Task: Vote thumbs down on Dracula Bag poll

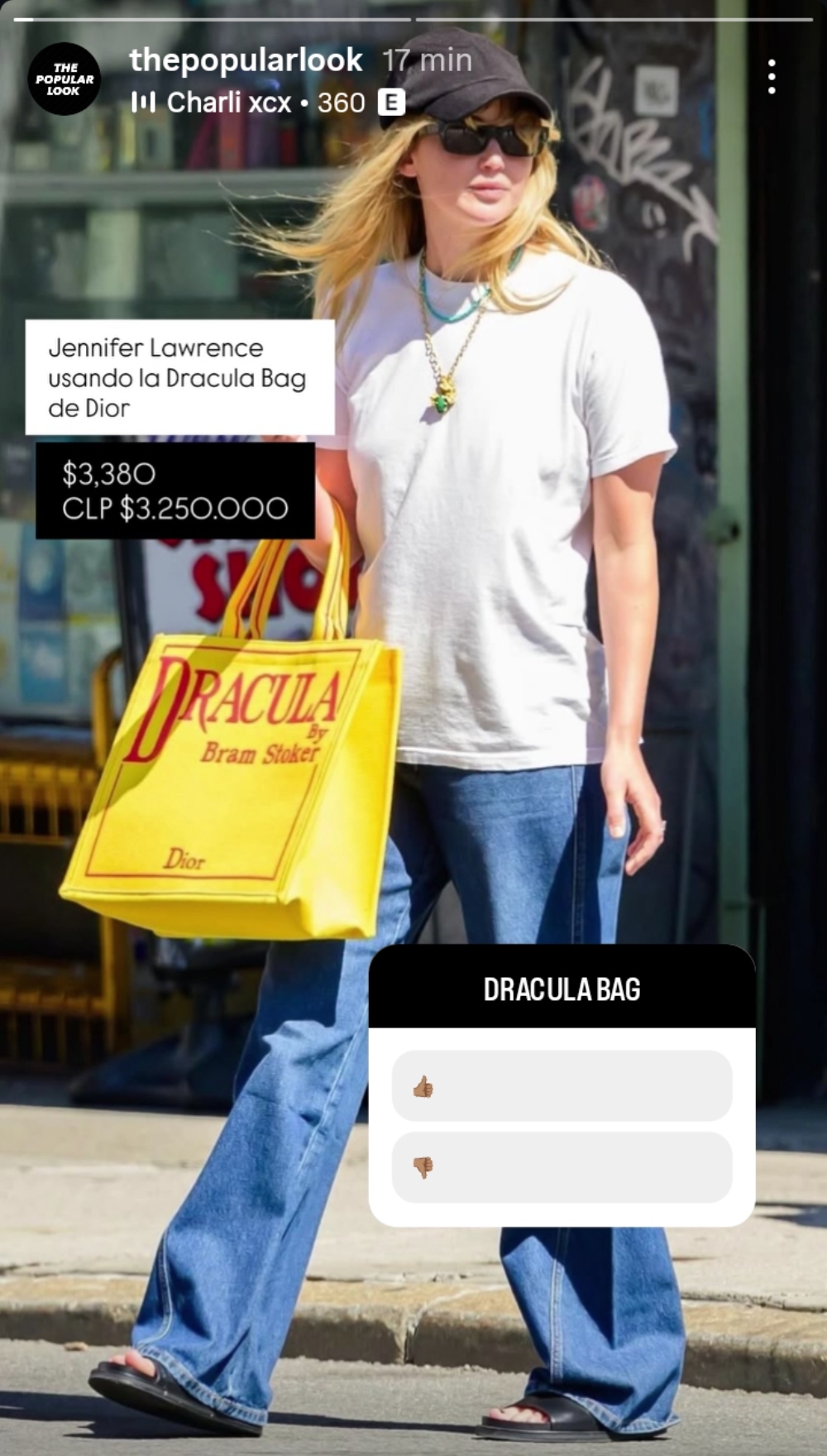Action: [x=562, y=1166]
